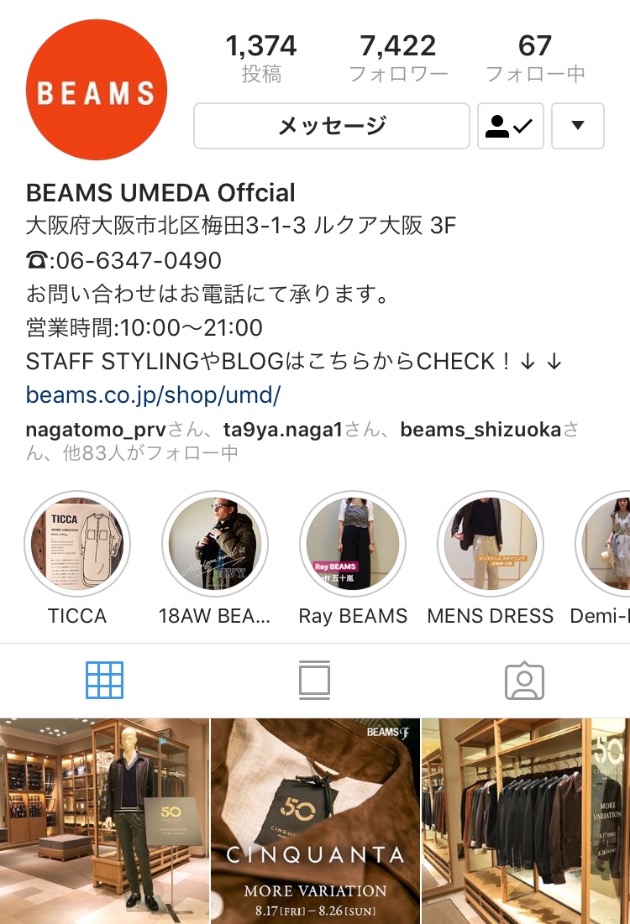View the 7,422 フォロワー list
630x924 pixels.
(398, 58)
